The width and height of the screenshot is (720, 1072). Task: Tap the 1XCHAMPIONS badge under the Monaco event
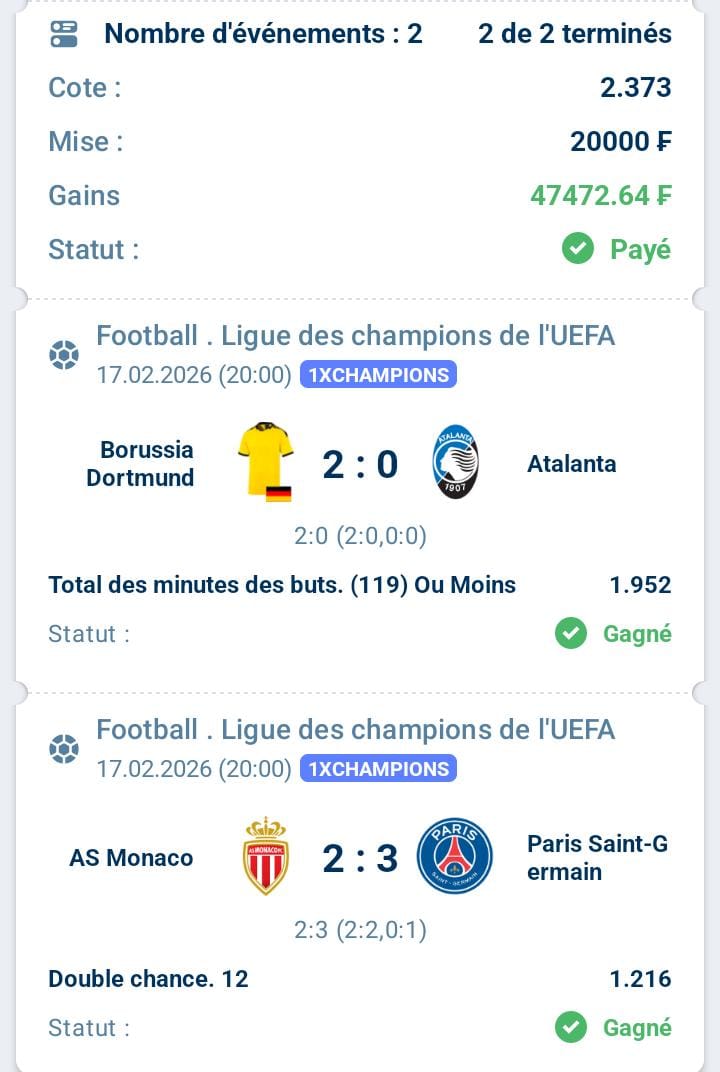(x=378, y=769)
